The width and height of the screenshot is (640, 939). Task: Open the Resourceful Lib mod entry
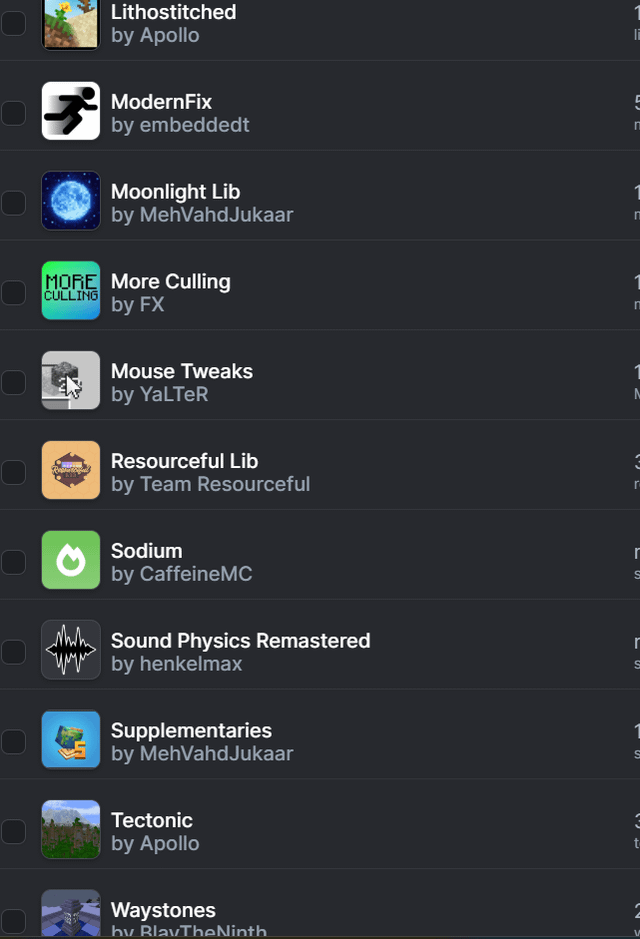[x=184, y=462]
